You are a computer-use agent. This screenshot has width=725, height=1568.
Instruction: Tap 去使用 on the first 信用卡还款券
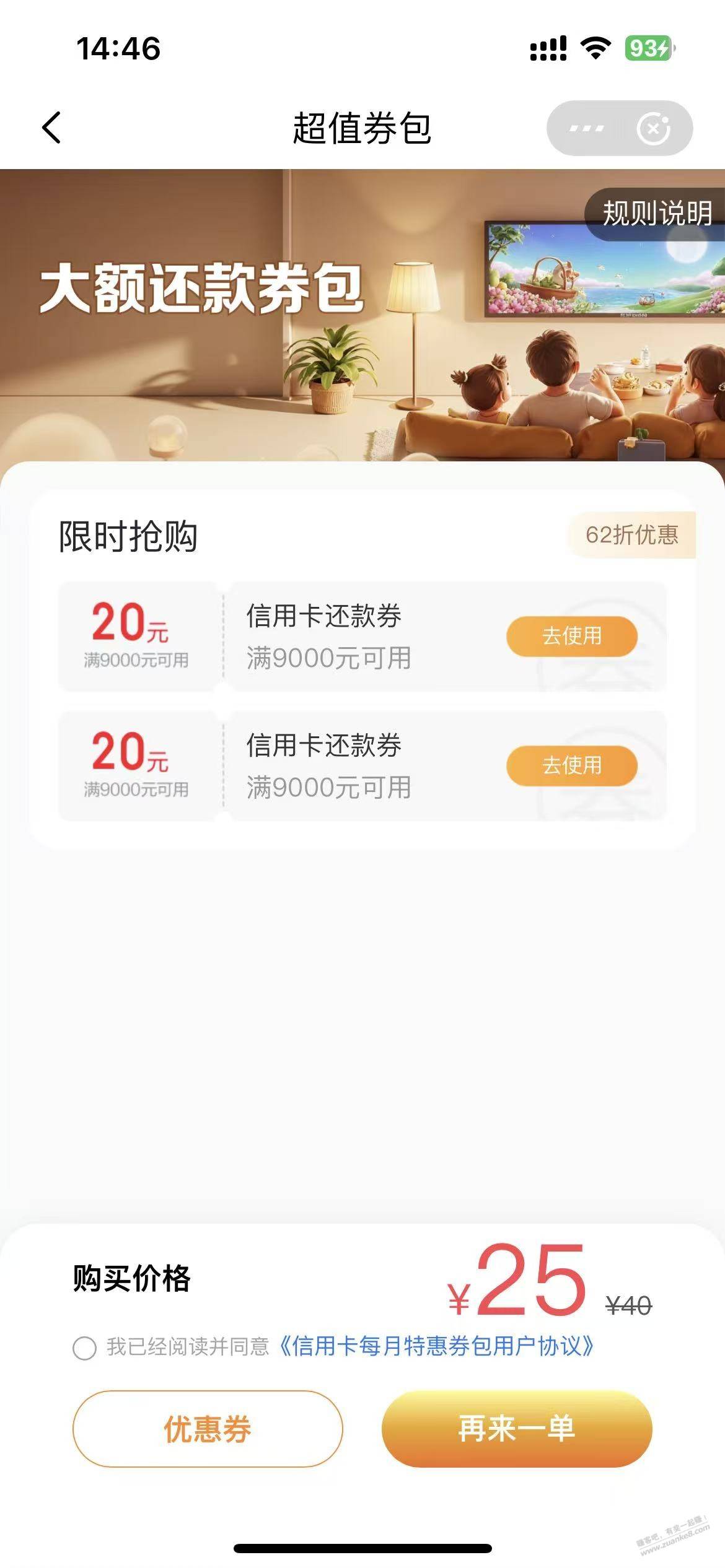(571, 636)
